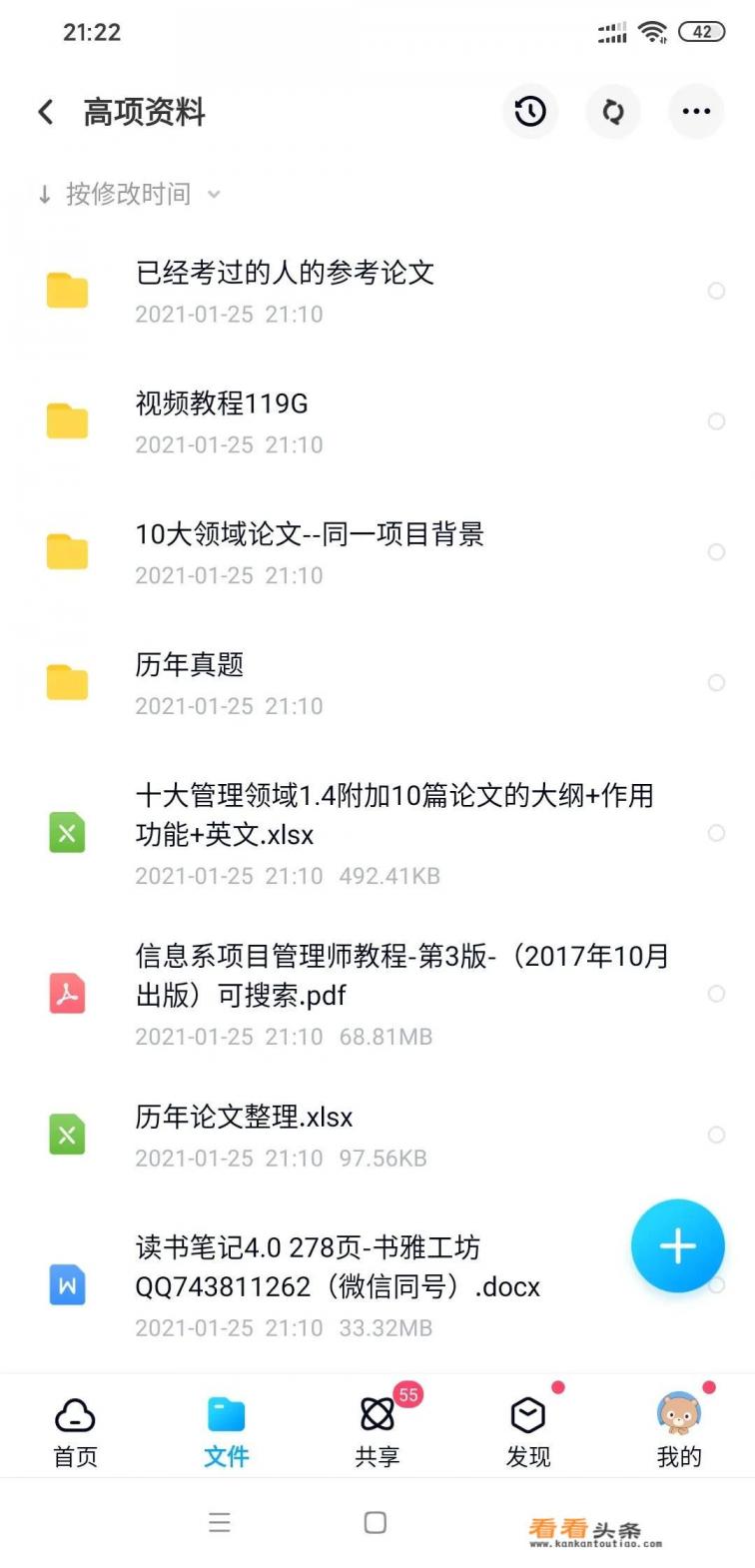Open the 历年真题 folder
The width and height of the screenshot is (755, 1568).
tap(190, 665)
